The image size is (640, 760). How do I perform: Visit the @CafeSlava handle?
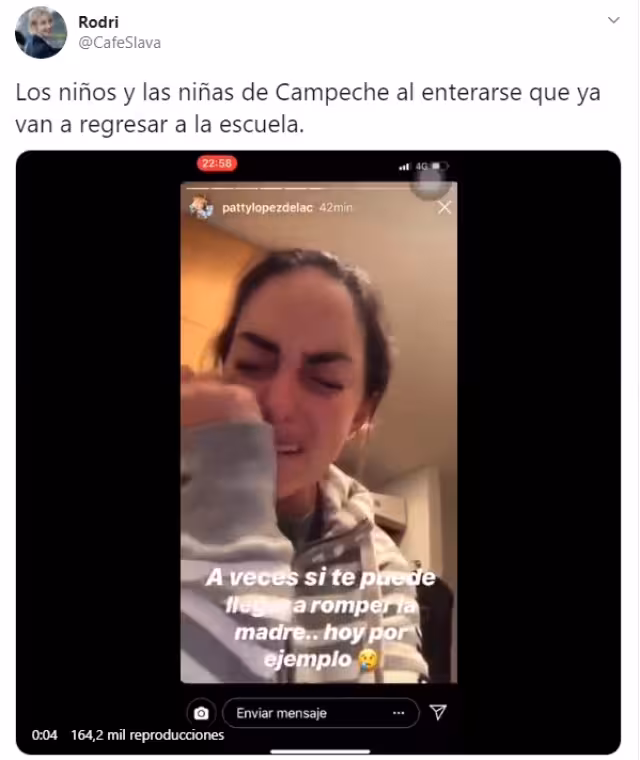tap(119, 42)
